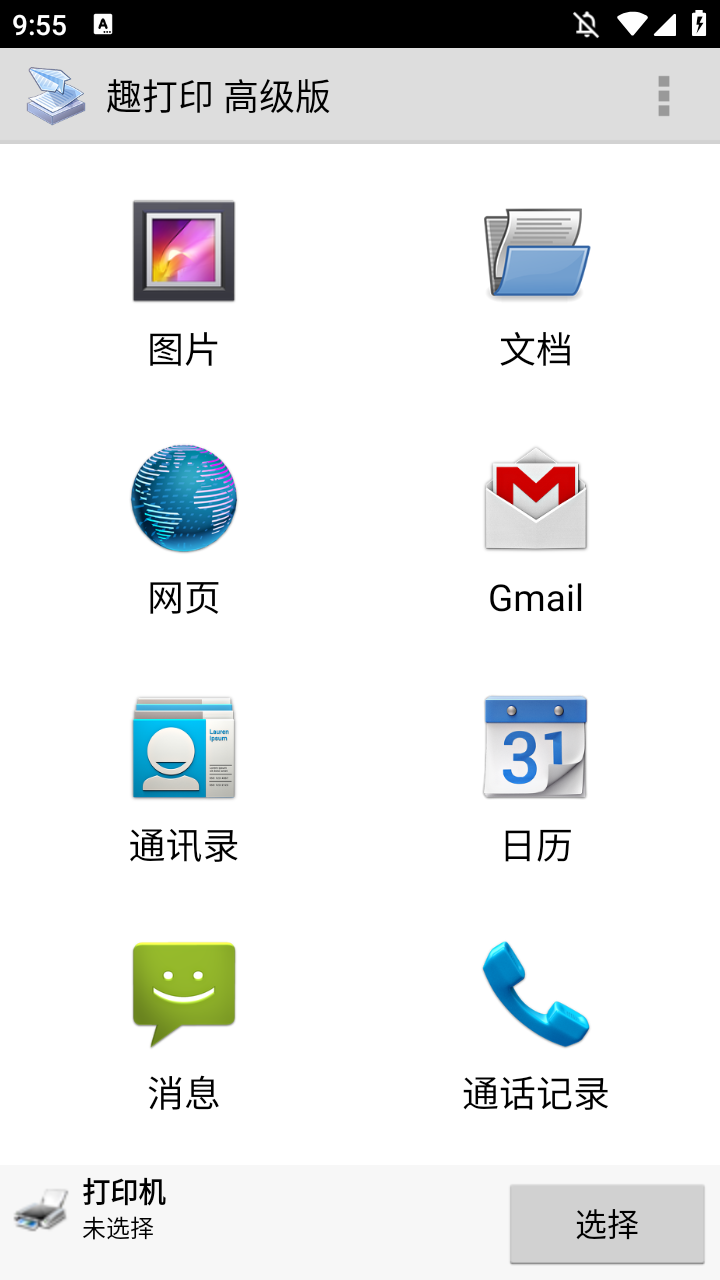Select 日历 to print calendar entries

point(536,747)
